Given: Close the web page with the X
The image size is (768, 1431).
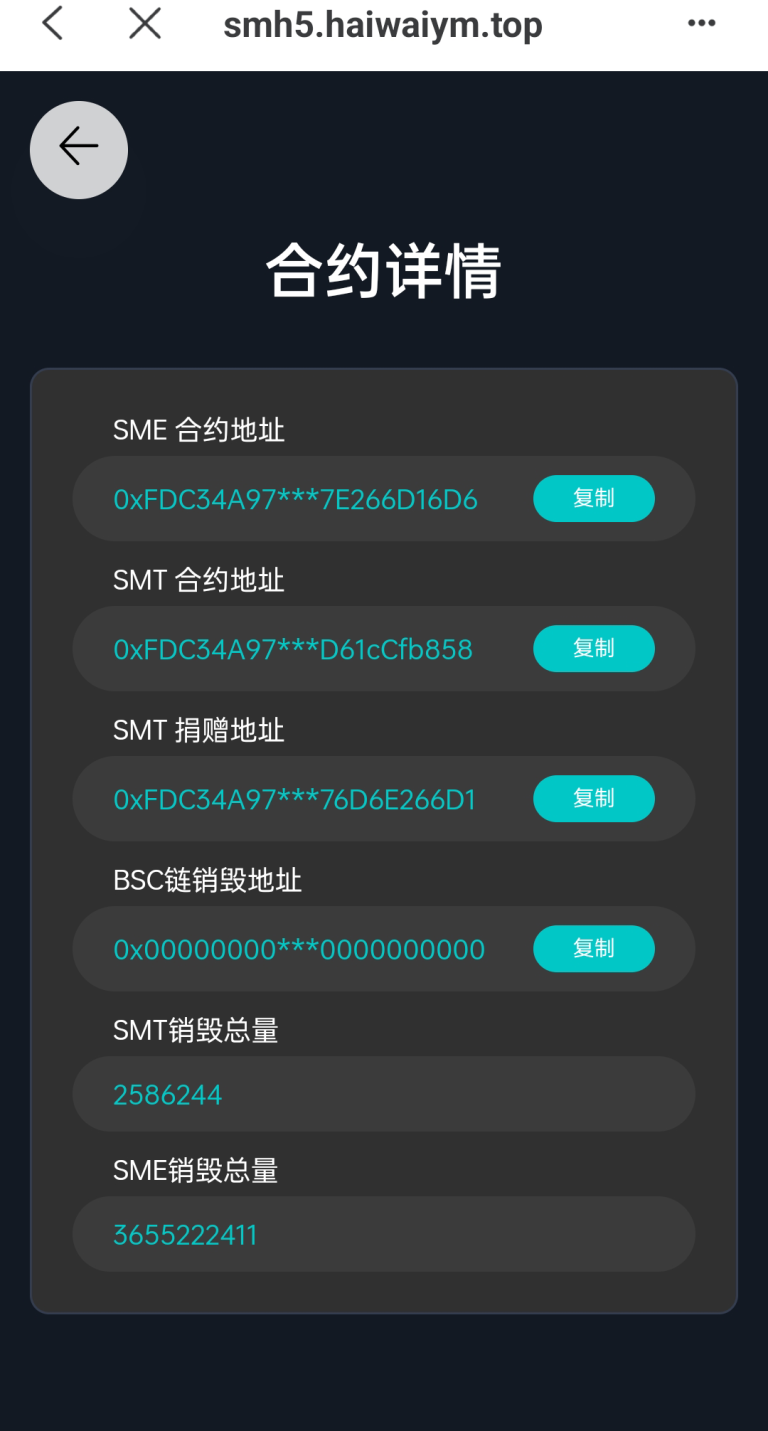Looking at the screenshot, I should click(145, 24).
